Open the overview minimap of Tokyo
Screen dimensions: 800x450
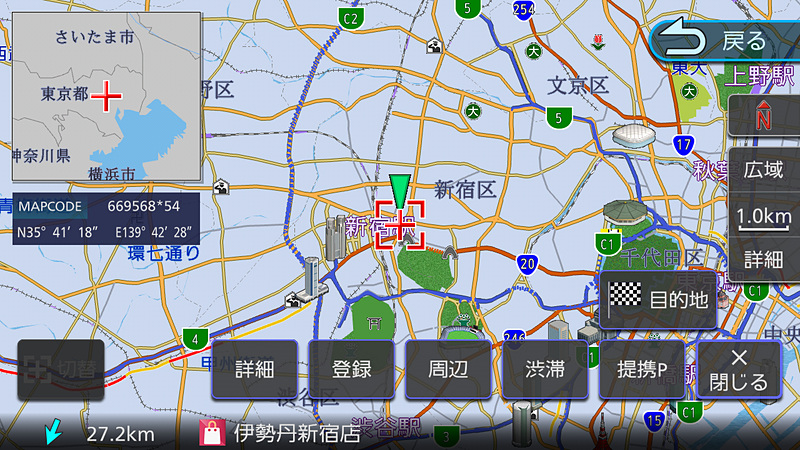[x=106, y=97]
